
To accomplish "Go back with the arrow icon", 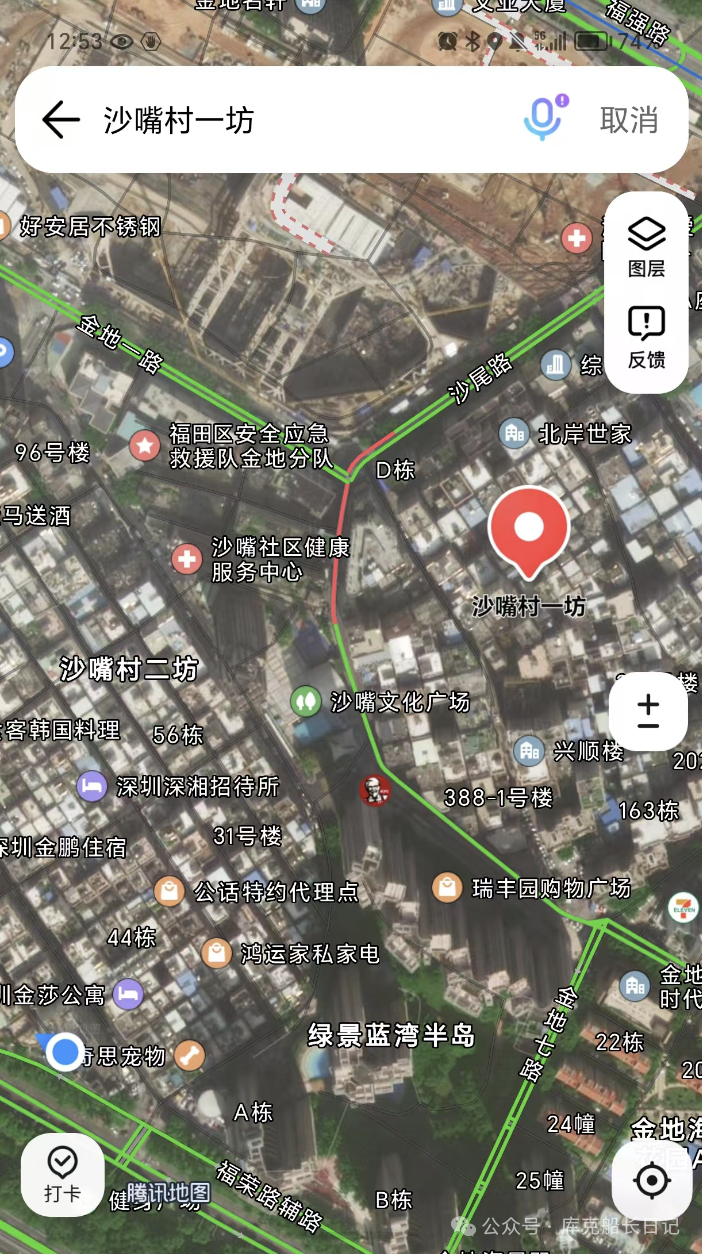I will pyautogui.click(x=61, y=120).
